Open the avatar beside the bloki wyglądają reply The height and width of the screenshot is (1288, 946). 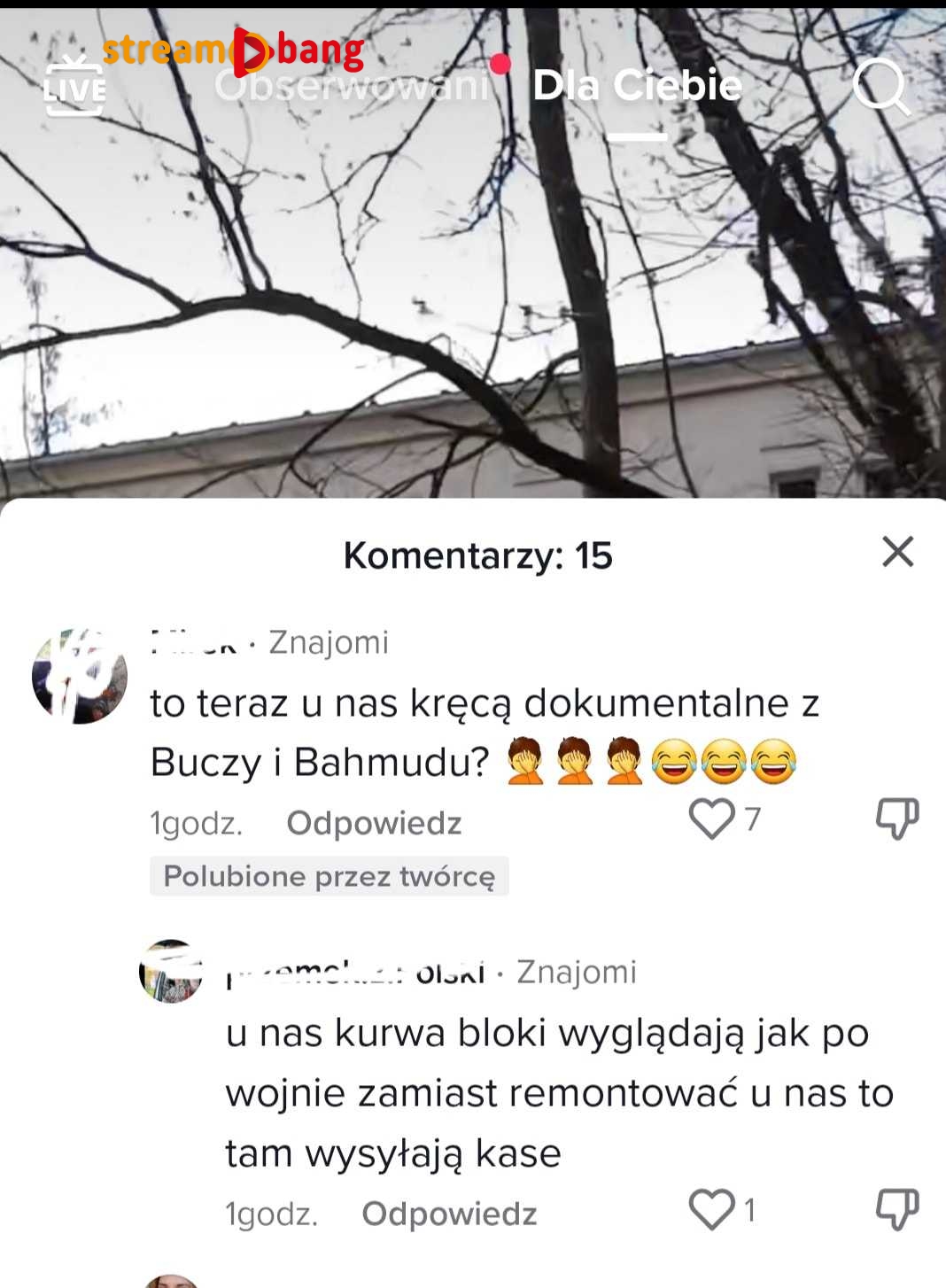(x=171, y=972)
